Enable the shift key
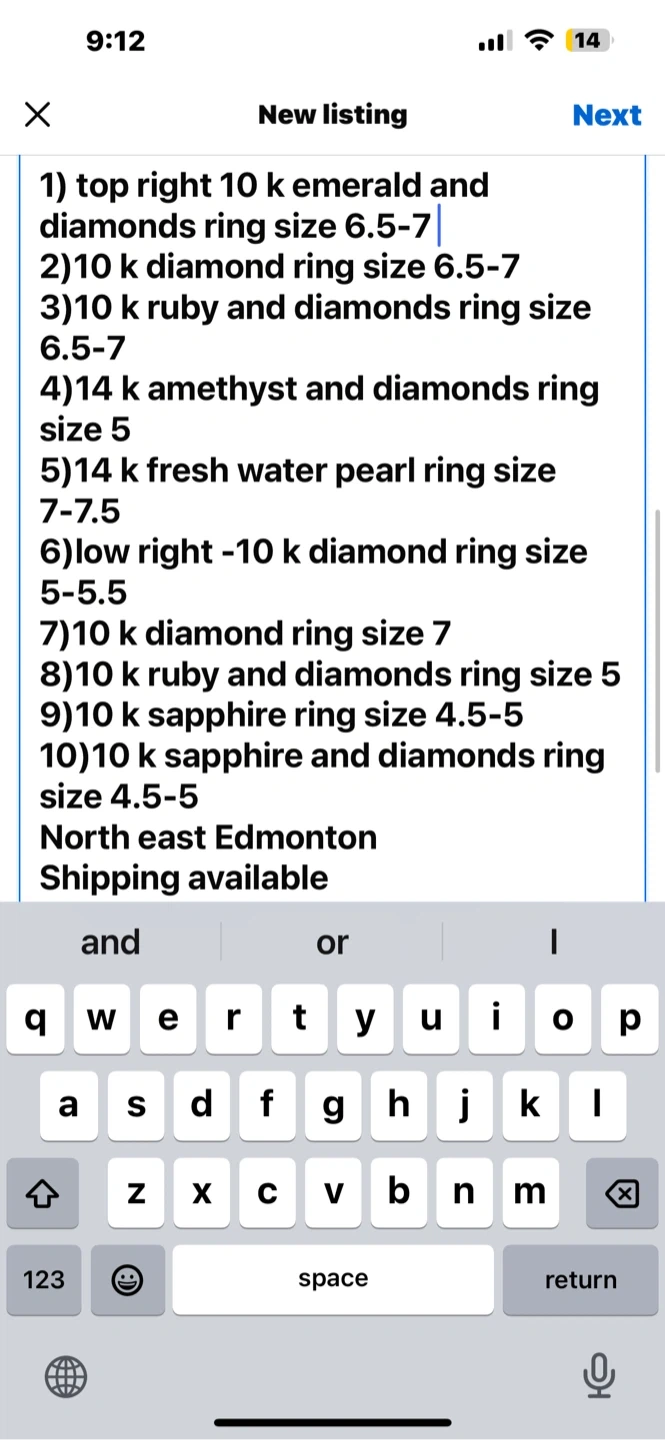The width and height of the screenshot is (665, 1440). point(43,1192)
